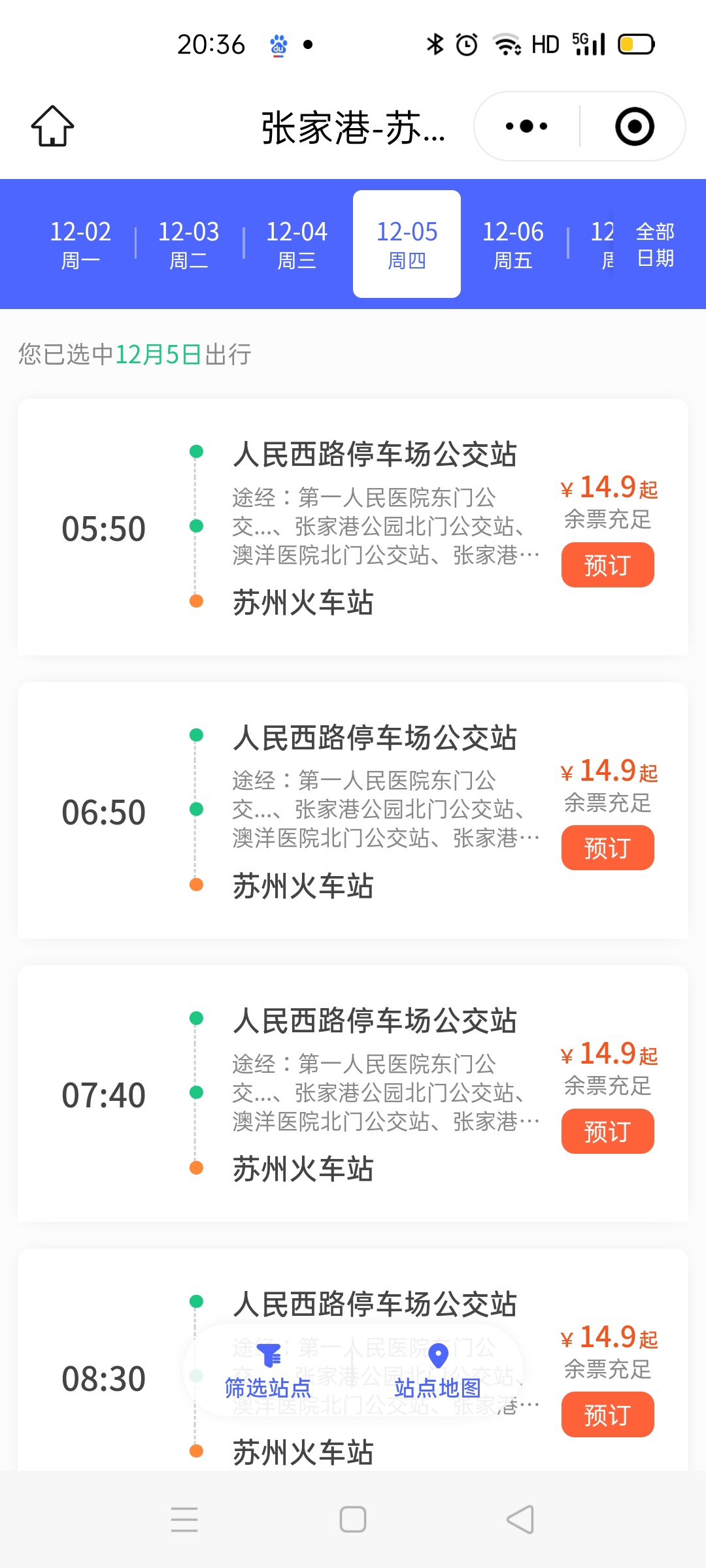Select the 12-02 Monday date tab

pos(81,244)
